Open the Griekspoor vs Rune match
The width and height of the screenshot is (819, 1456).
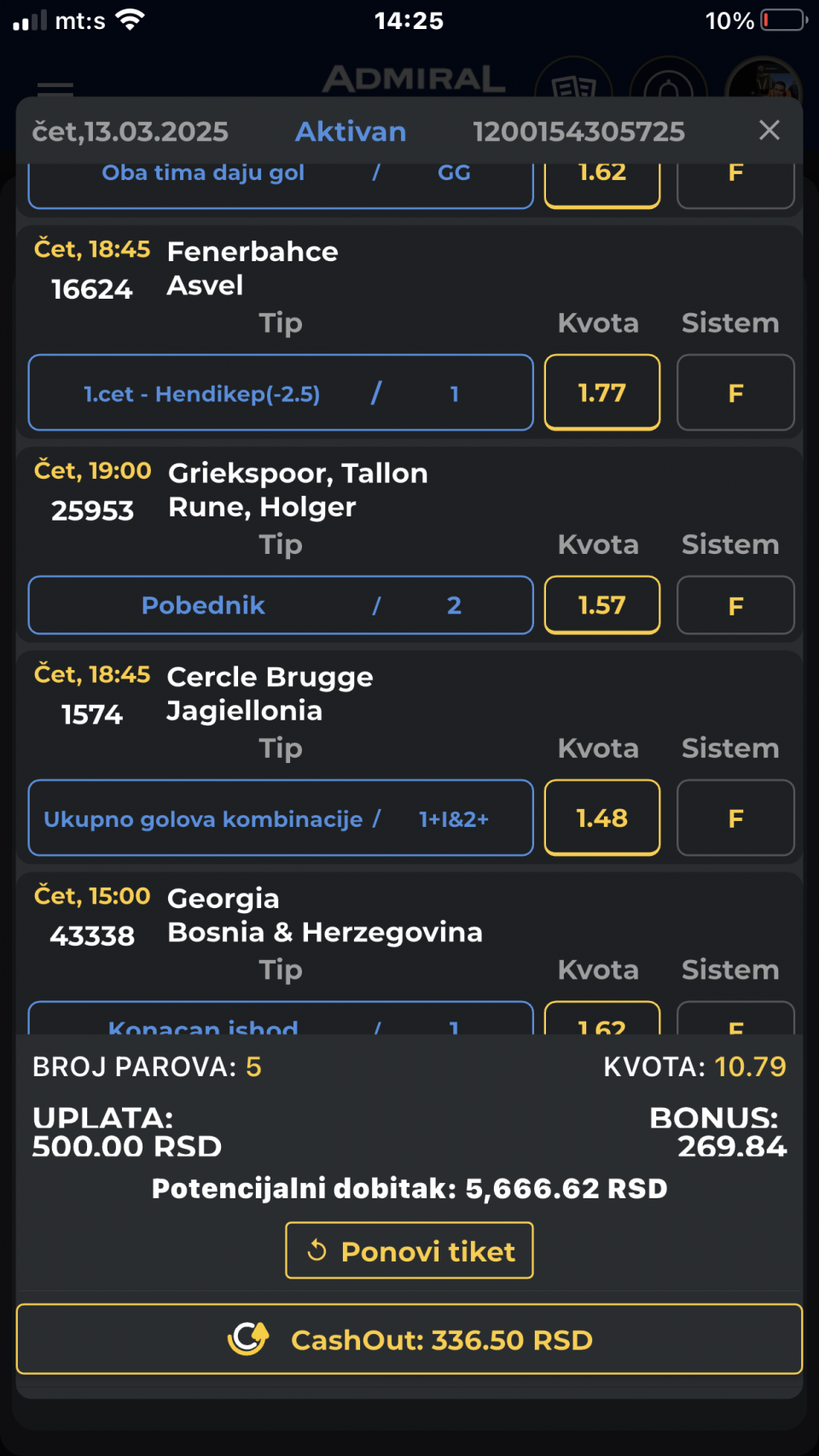pyautogui.click(x=298, y=490)
